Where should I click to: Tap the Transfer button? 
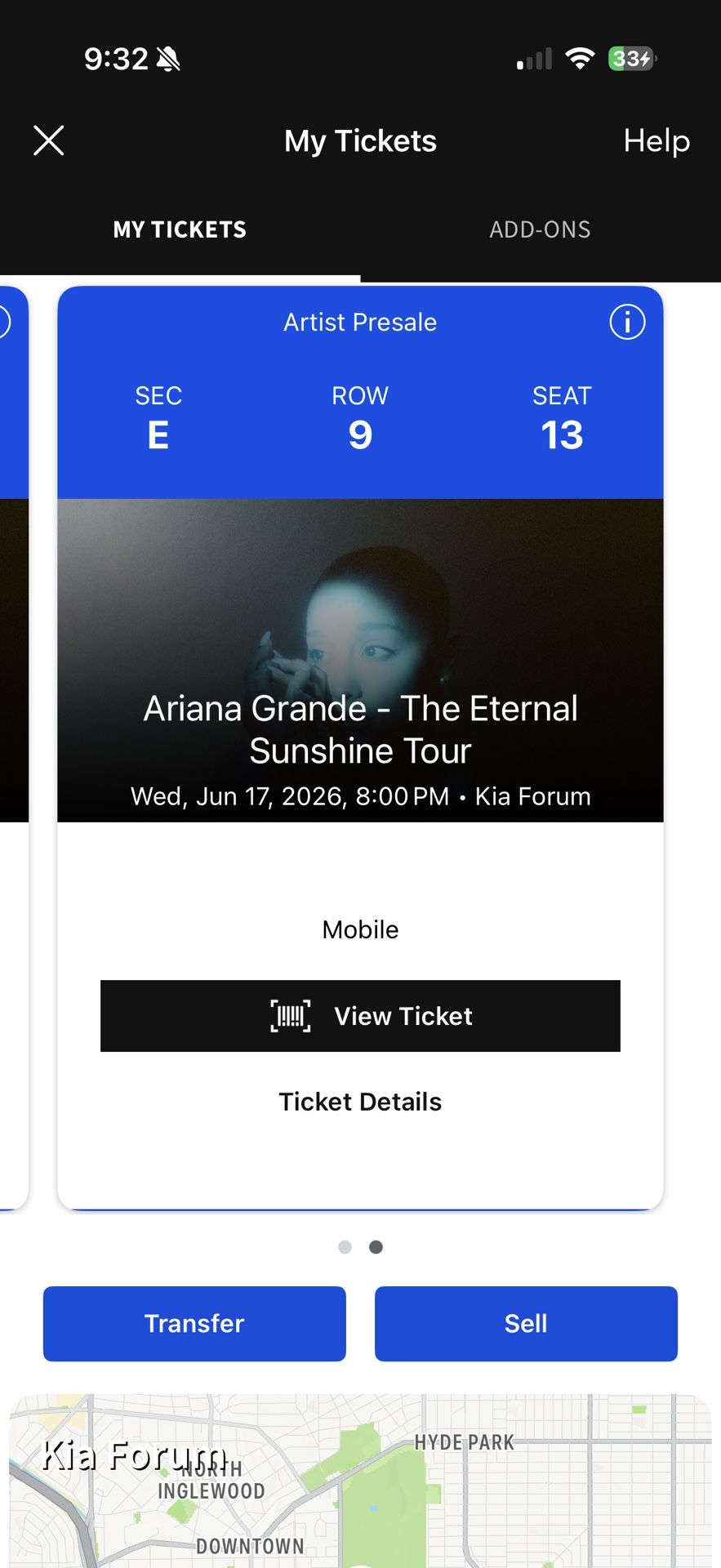tap(194, 1323)
